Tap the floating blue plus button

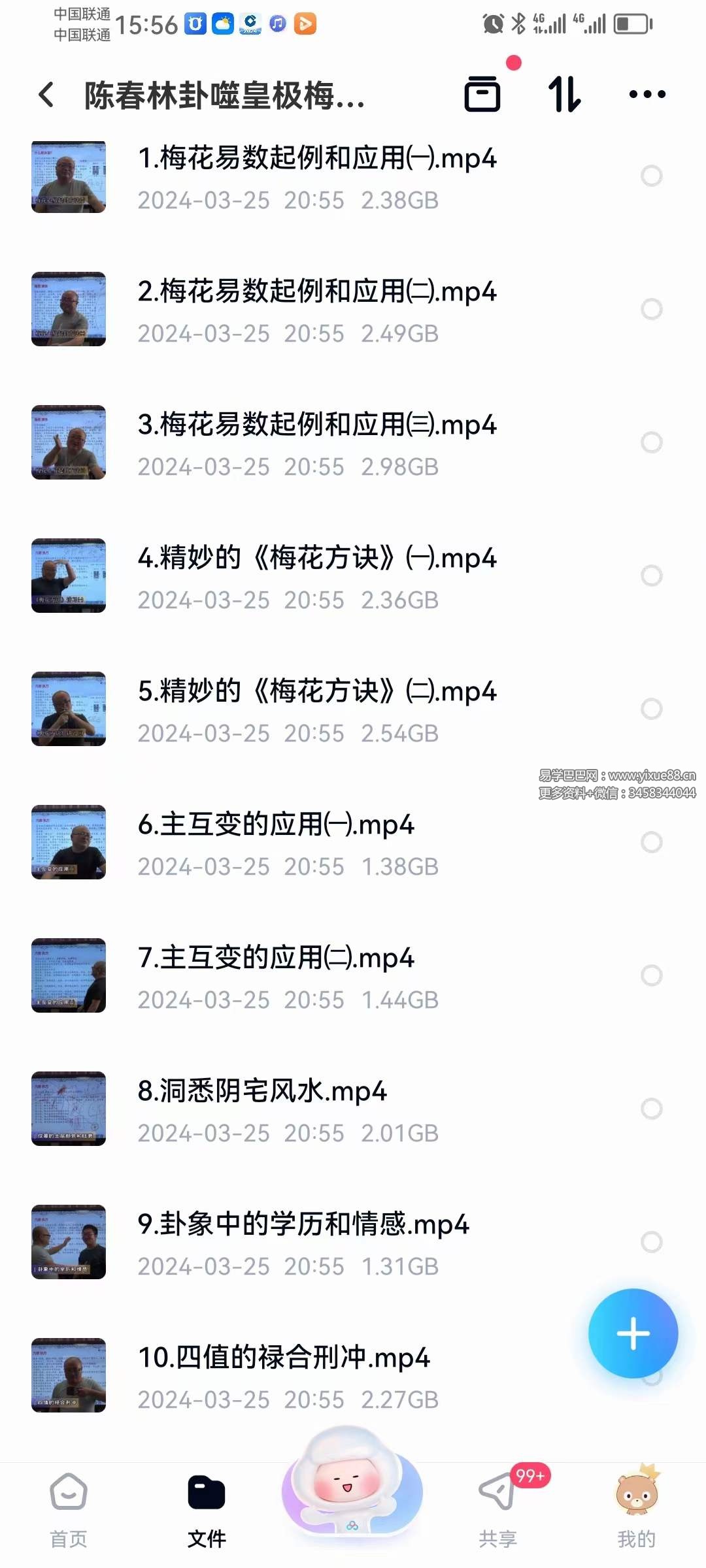point(633,1334)
